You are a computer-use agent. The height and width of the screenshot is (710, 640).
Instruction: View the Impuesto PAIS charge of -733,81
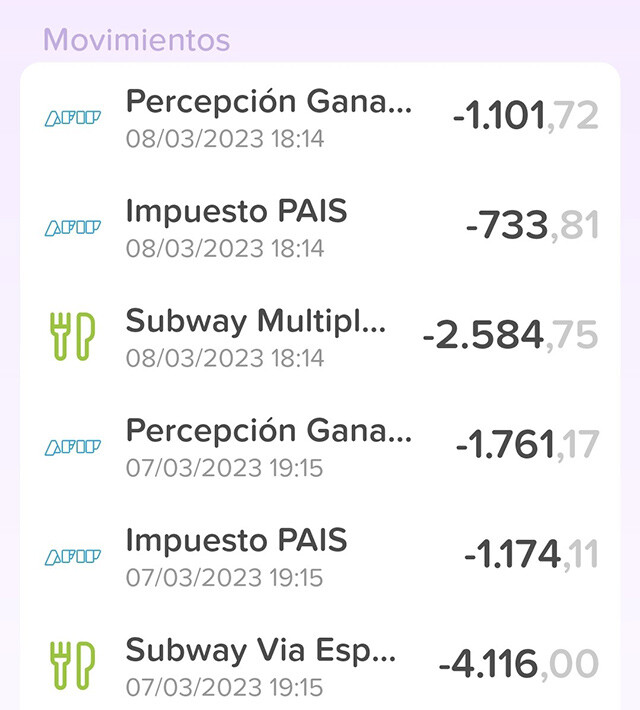click(x=320, y=227)
